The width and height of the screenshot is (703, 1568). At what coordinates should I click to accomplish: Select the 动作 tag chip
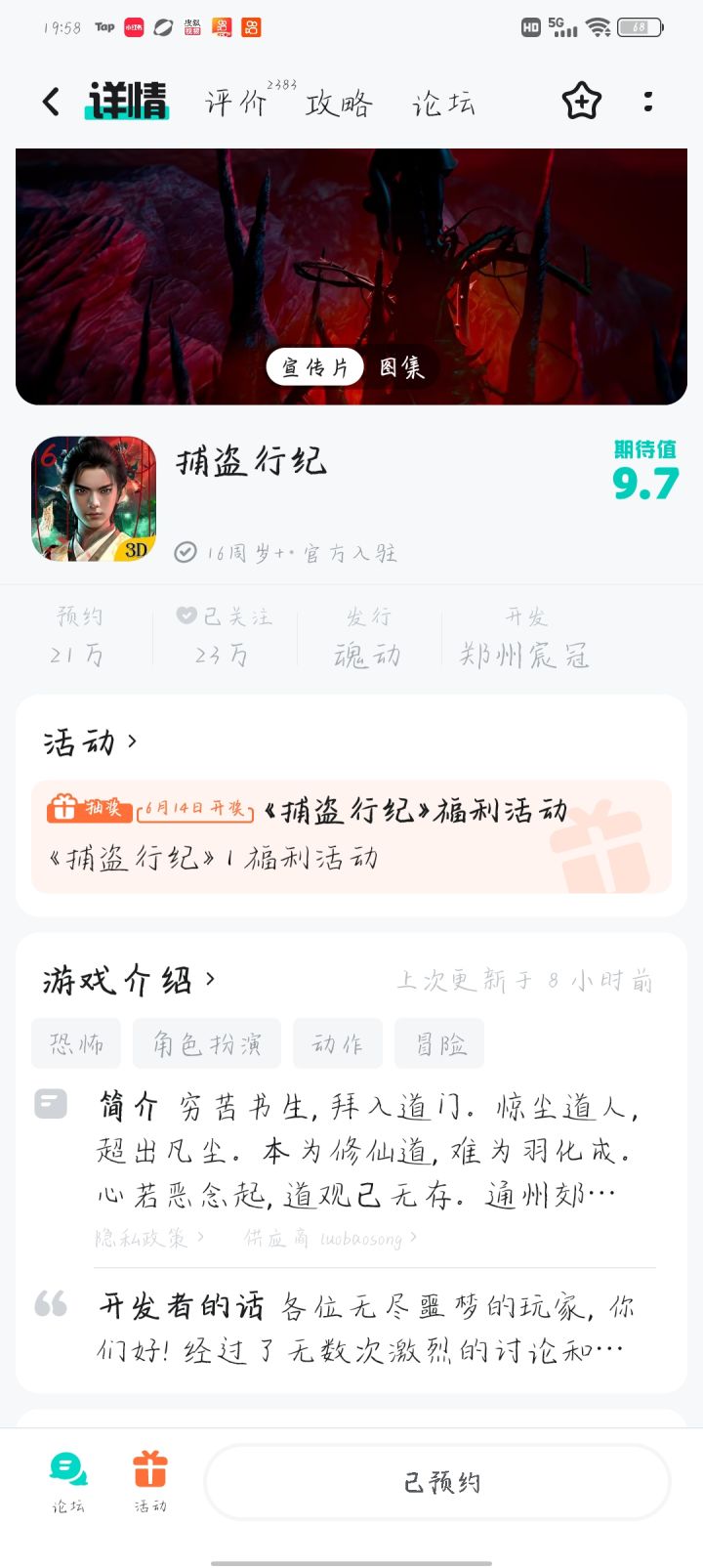click(337, 1044)
